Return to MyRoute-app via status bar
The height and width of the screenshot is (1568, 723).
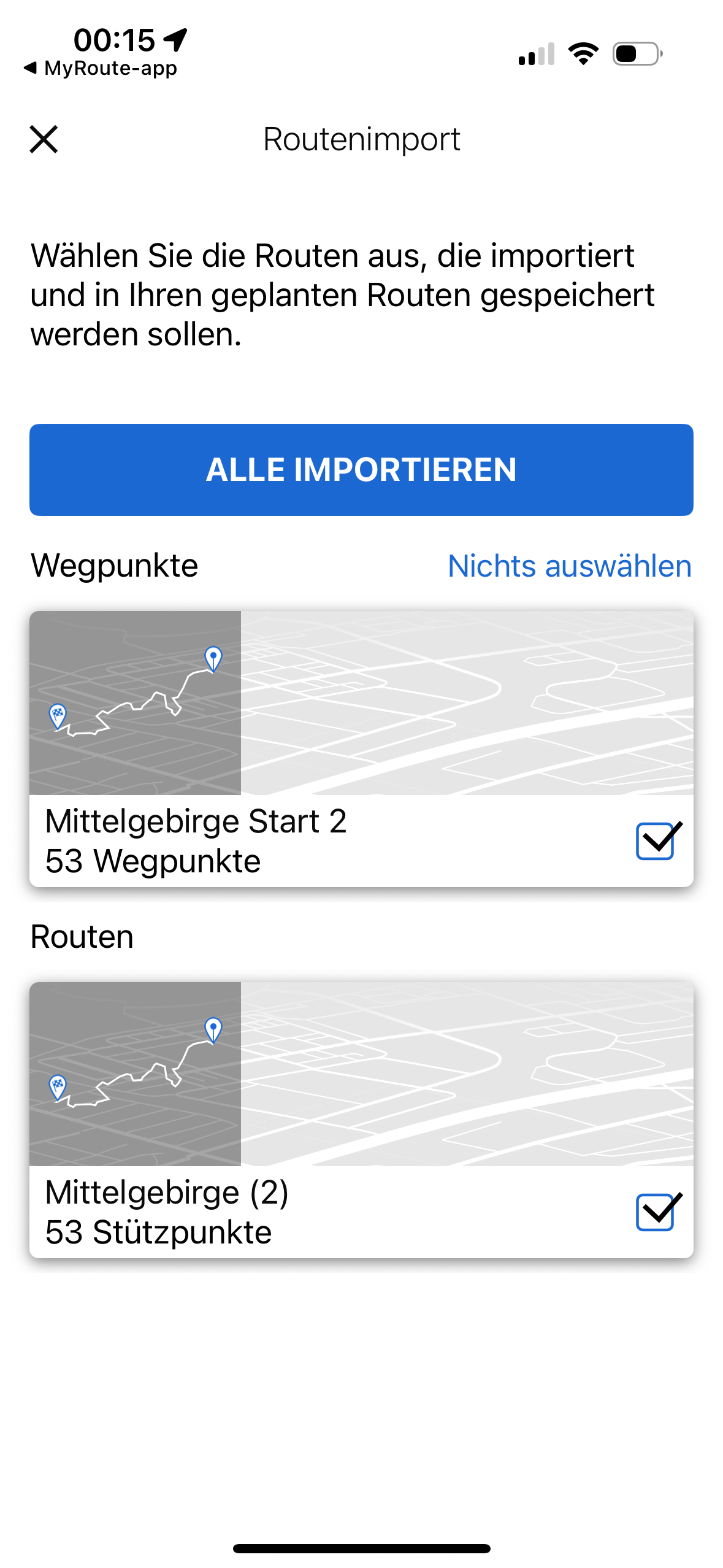tap(101, 68)
